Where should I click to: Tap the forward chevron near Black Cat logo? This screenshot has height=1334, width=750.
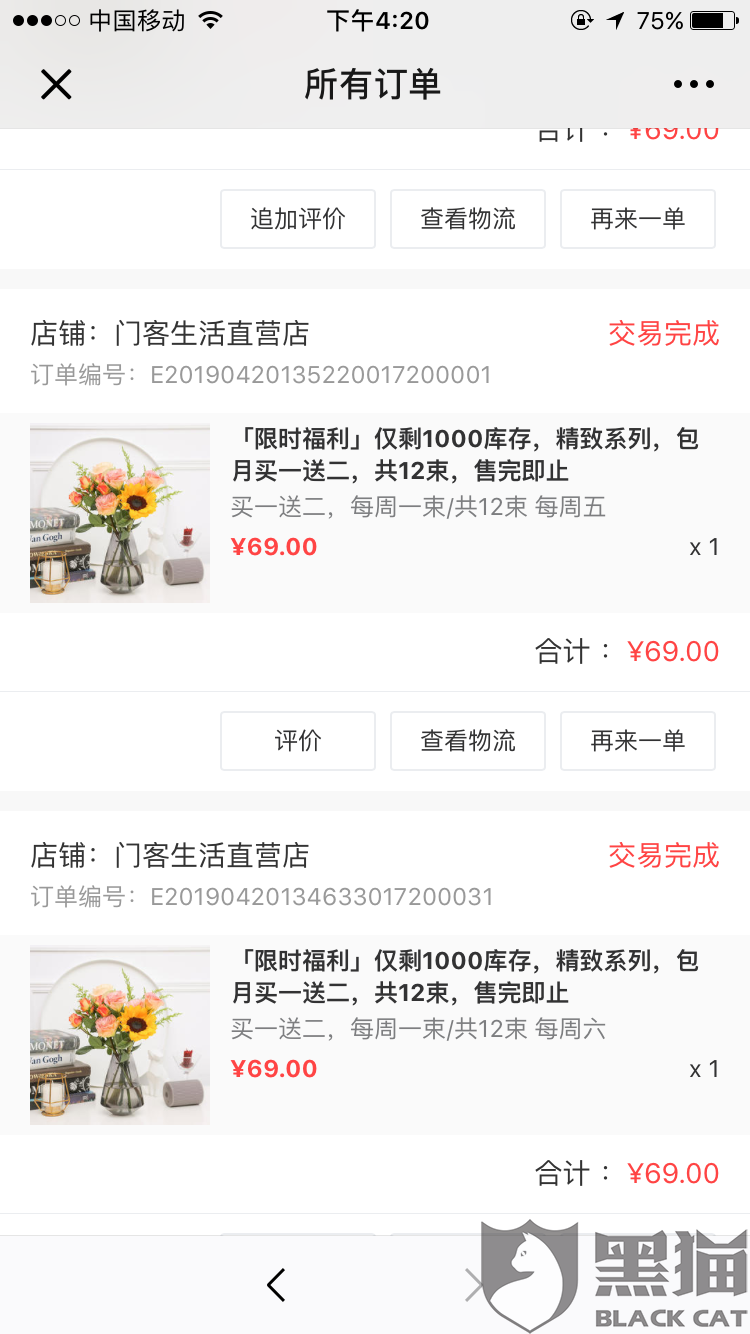click(475, 1287)
